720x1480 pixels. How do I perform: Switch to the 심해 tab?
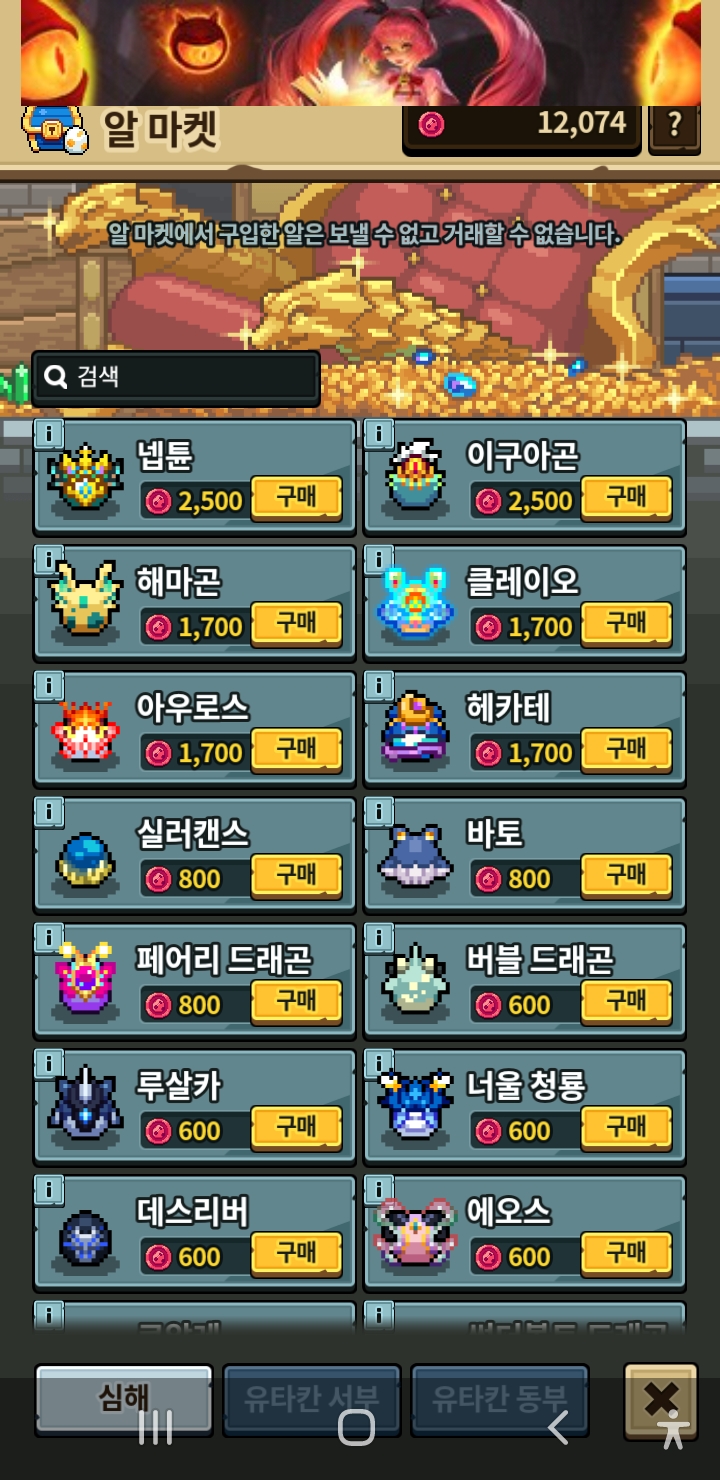[124, 1398]
